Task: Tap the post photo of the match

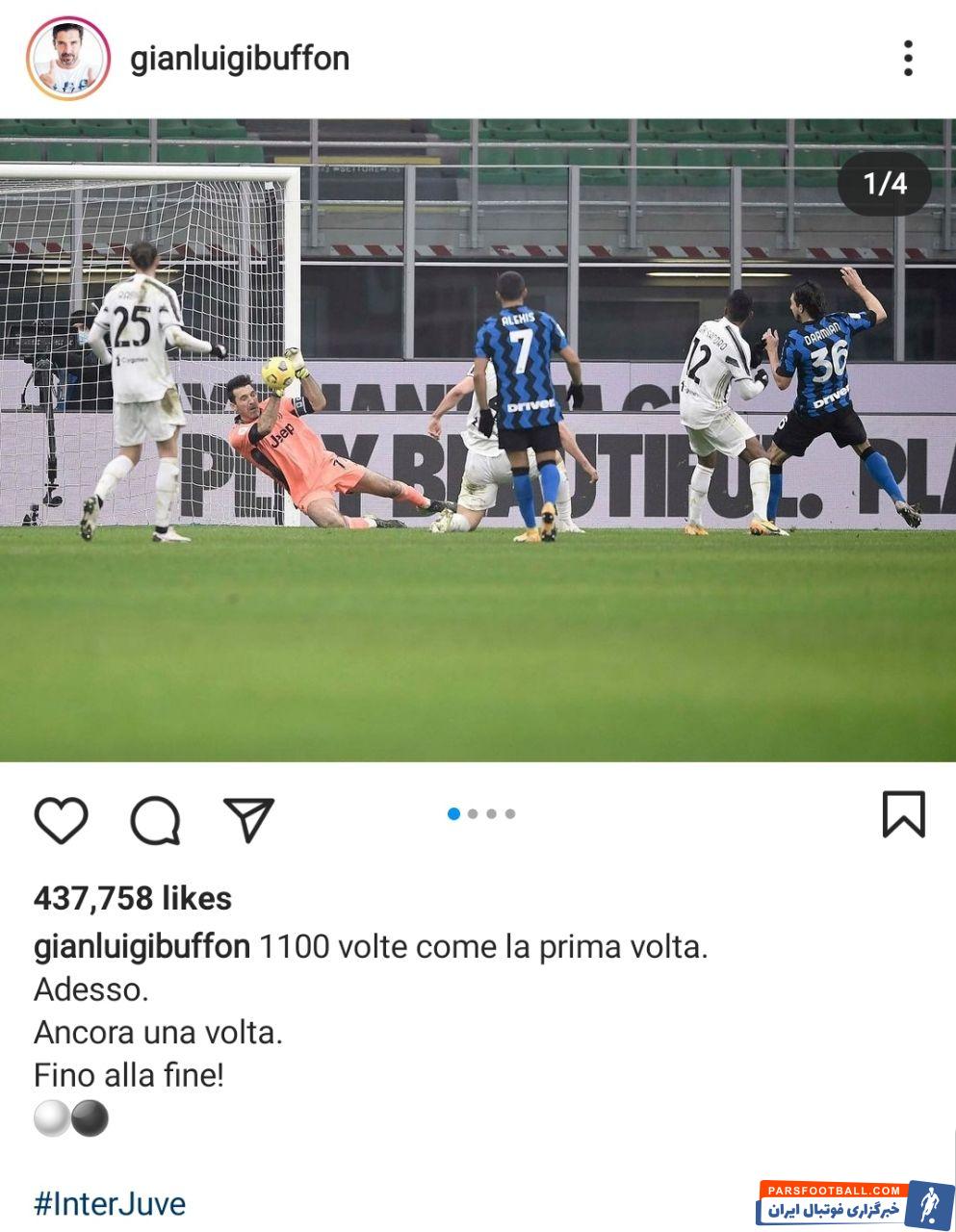Action: pyautogui.click(x=478, y=440)
